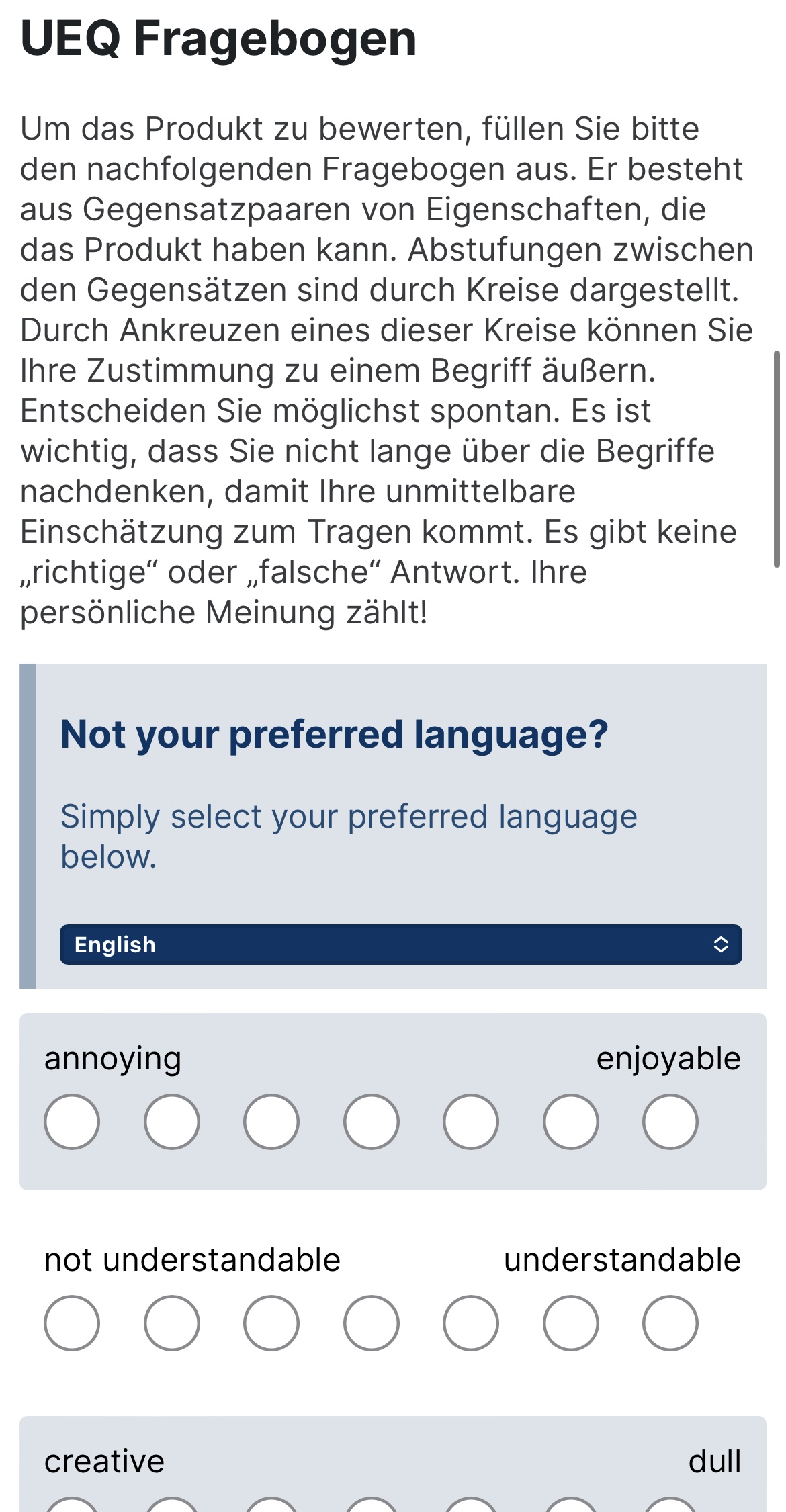
Task: Select second circle from annoying side
Action: tap(172, 1122)
